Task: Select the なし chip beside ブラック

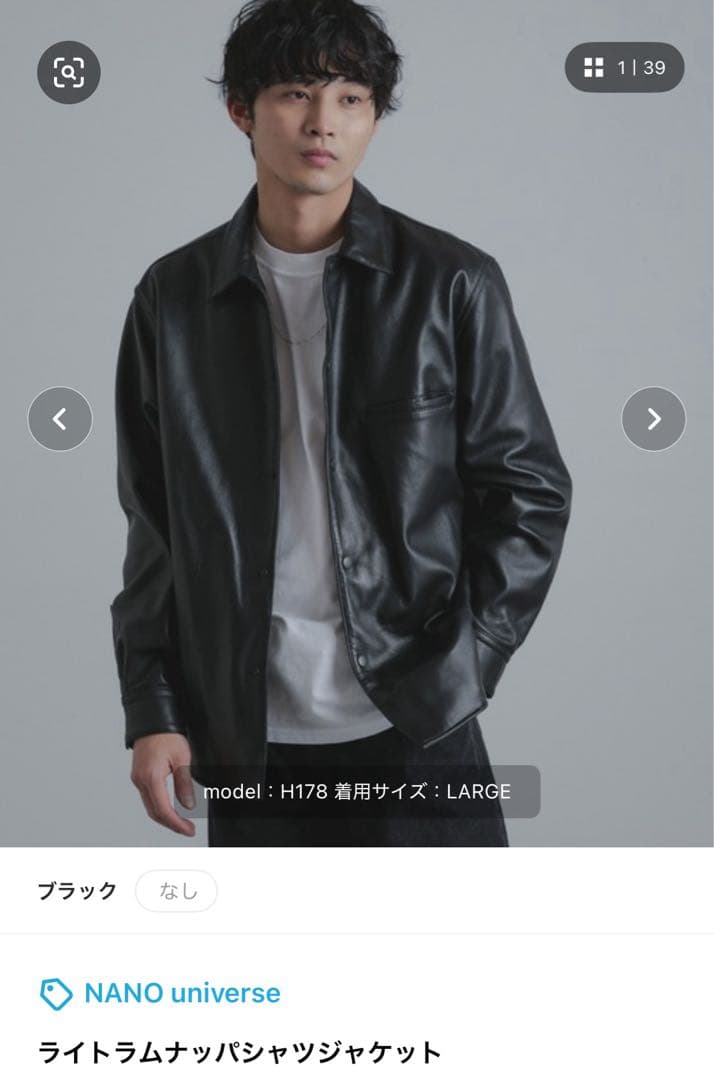Action: 176,891
